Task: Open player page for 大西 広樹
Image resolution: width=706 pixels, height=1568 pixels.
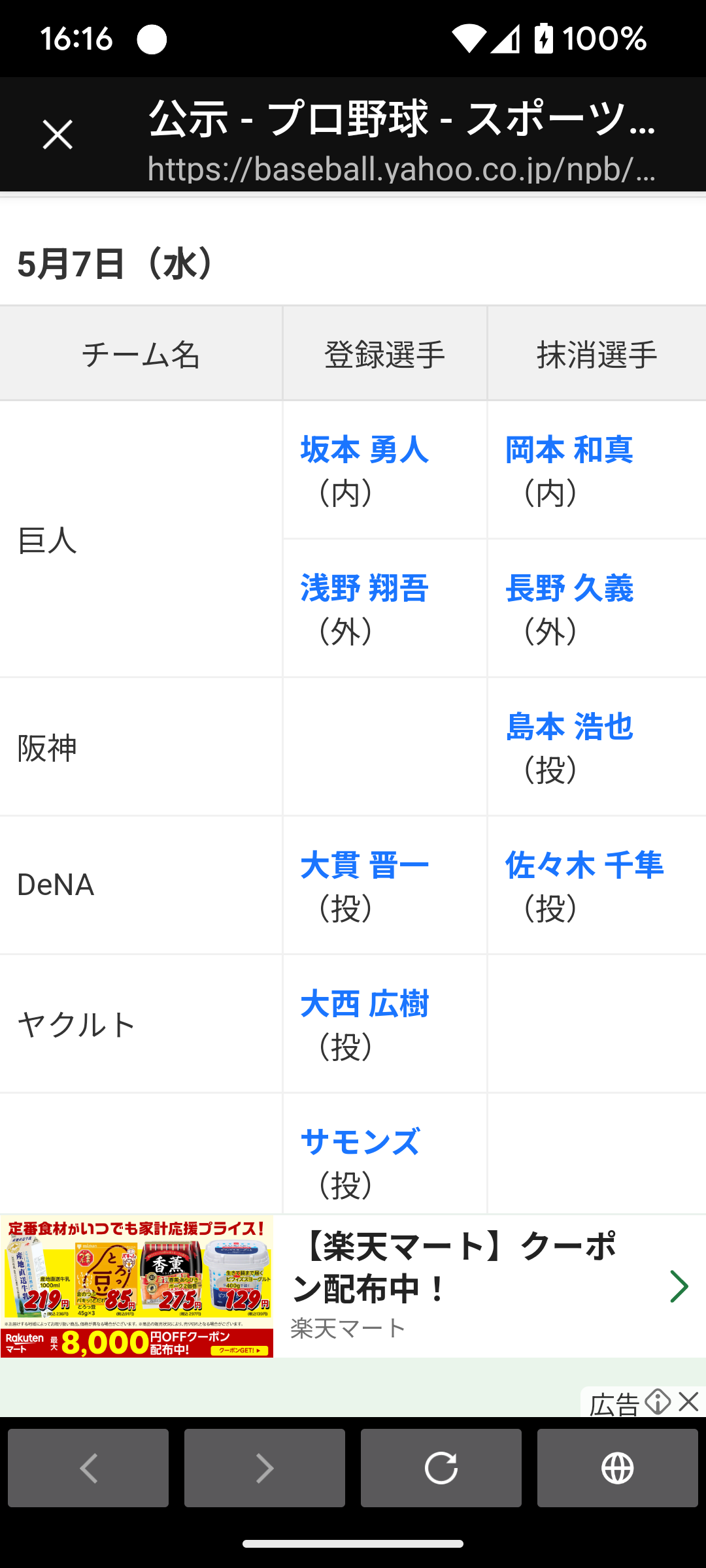Action: pyautogui.click(x=364, y=1004)
